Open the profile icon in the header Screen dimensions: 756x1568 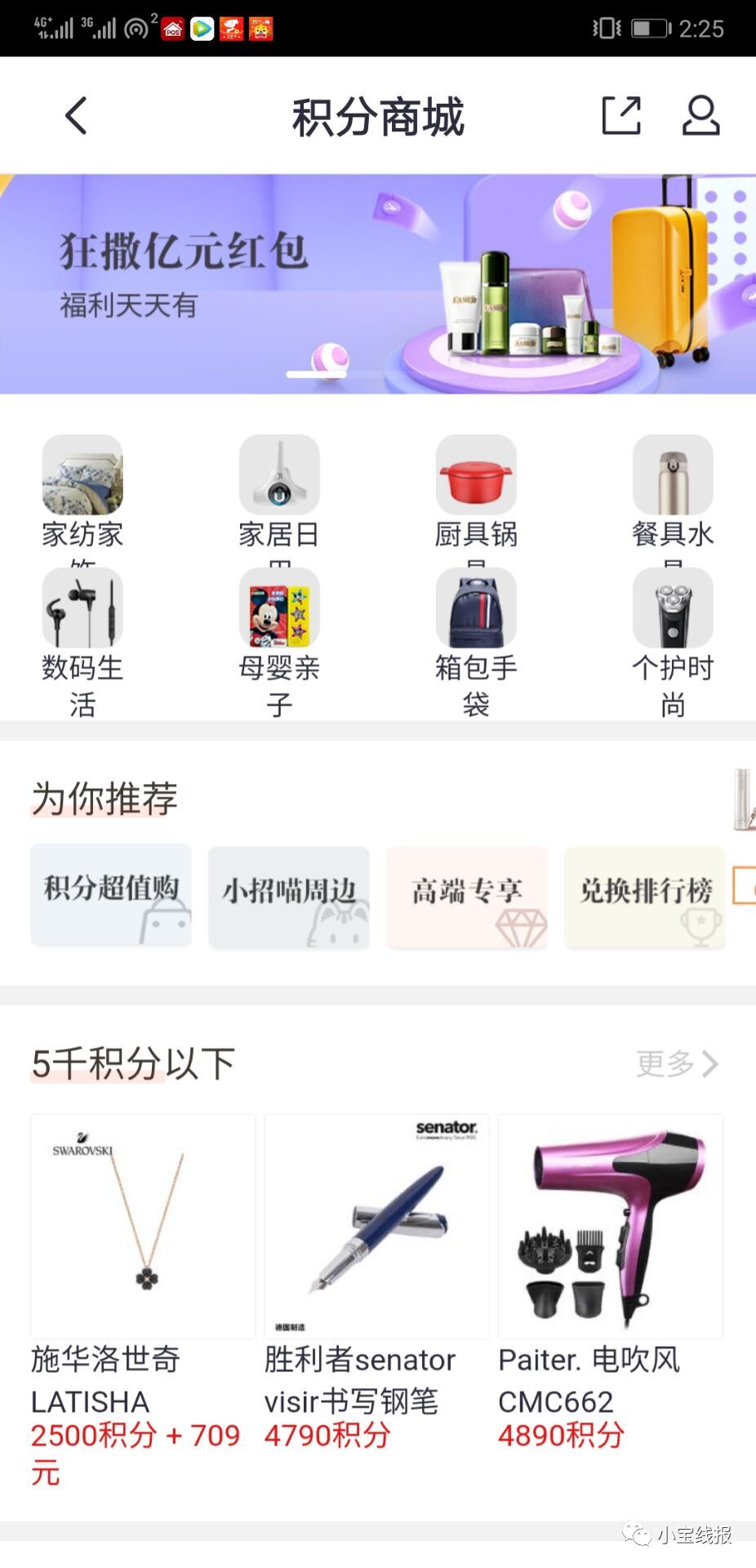click(700, 115)
